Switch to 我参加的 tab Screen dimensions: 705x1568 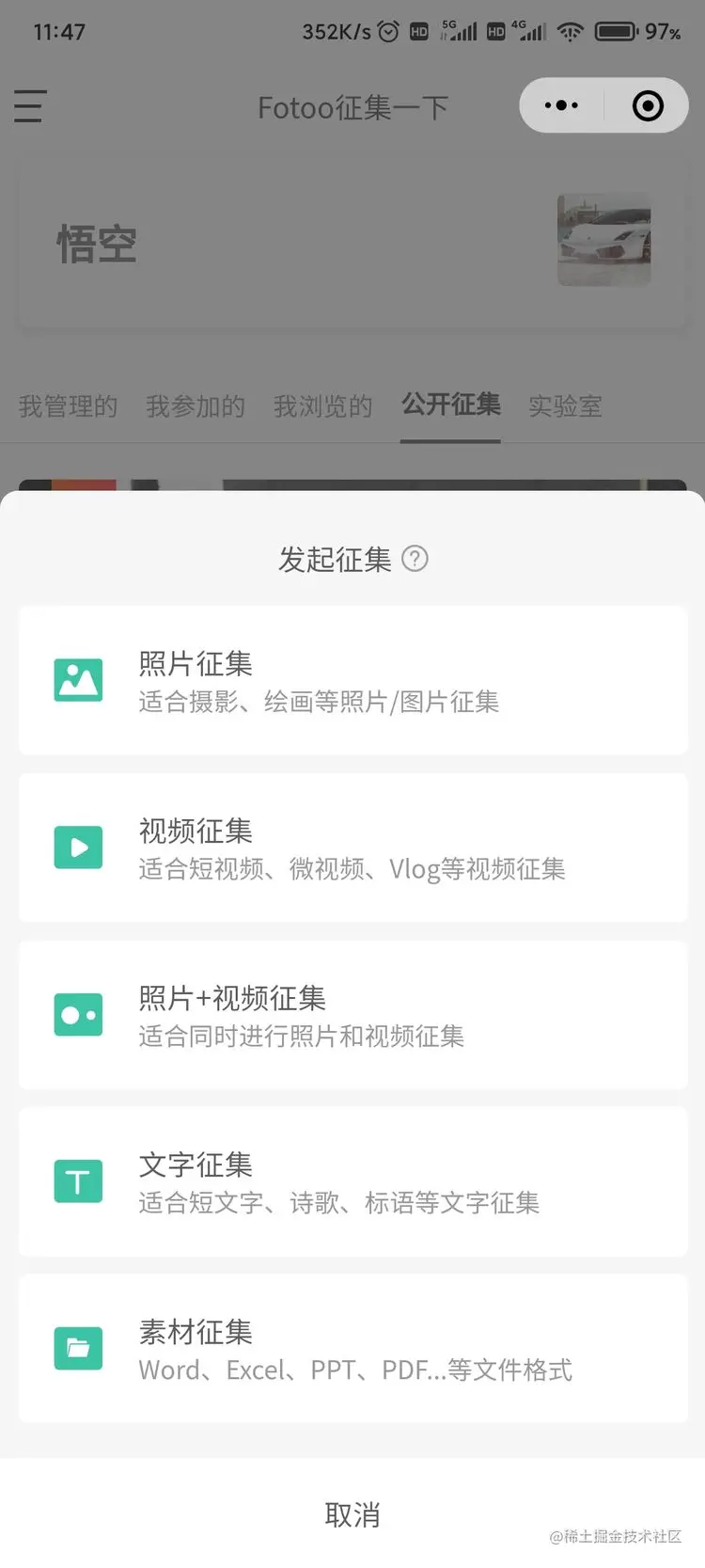coord(196,406)
